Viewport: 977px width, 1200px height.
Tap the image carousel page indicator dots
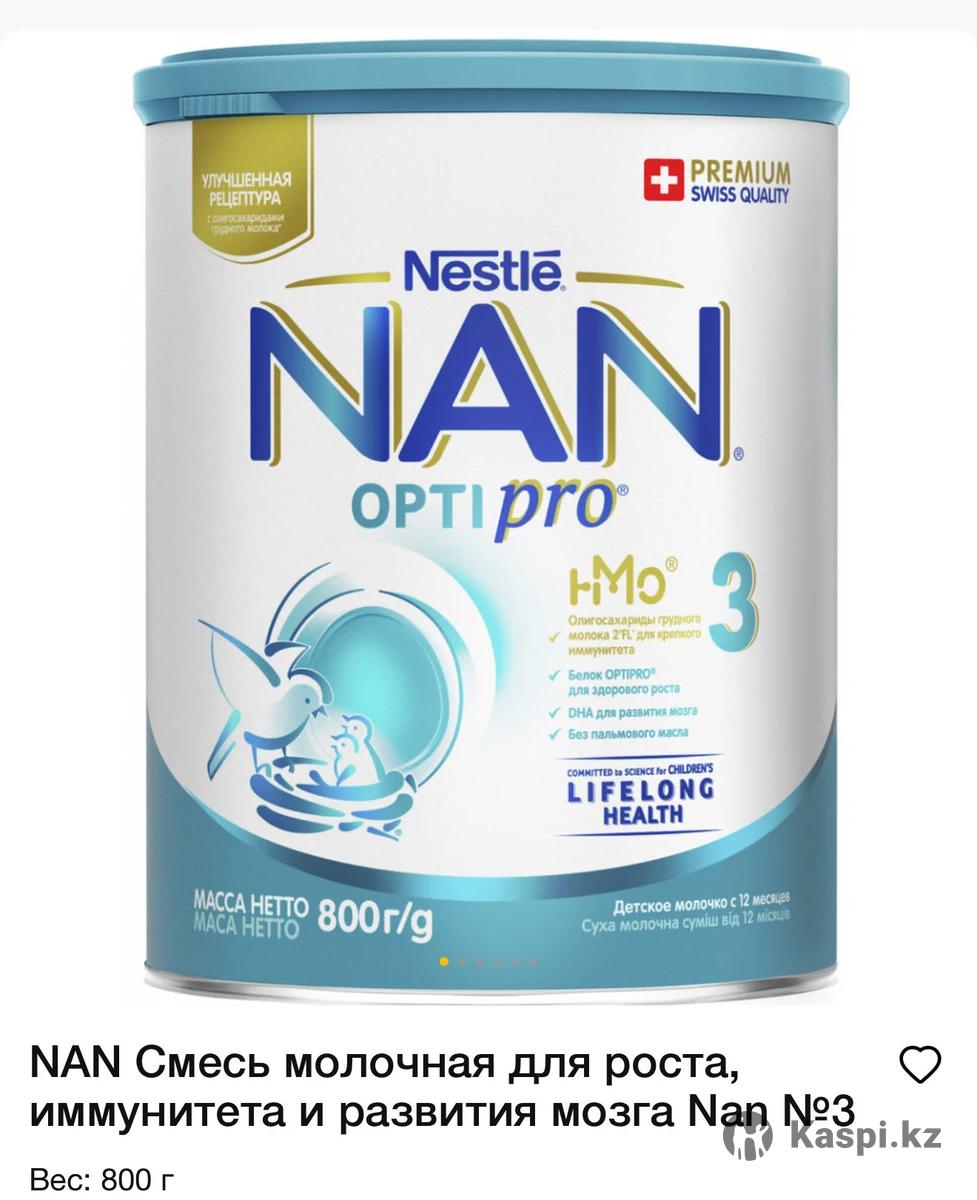coord(489,961)
